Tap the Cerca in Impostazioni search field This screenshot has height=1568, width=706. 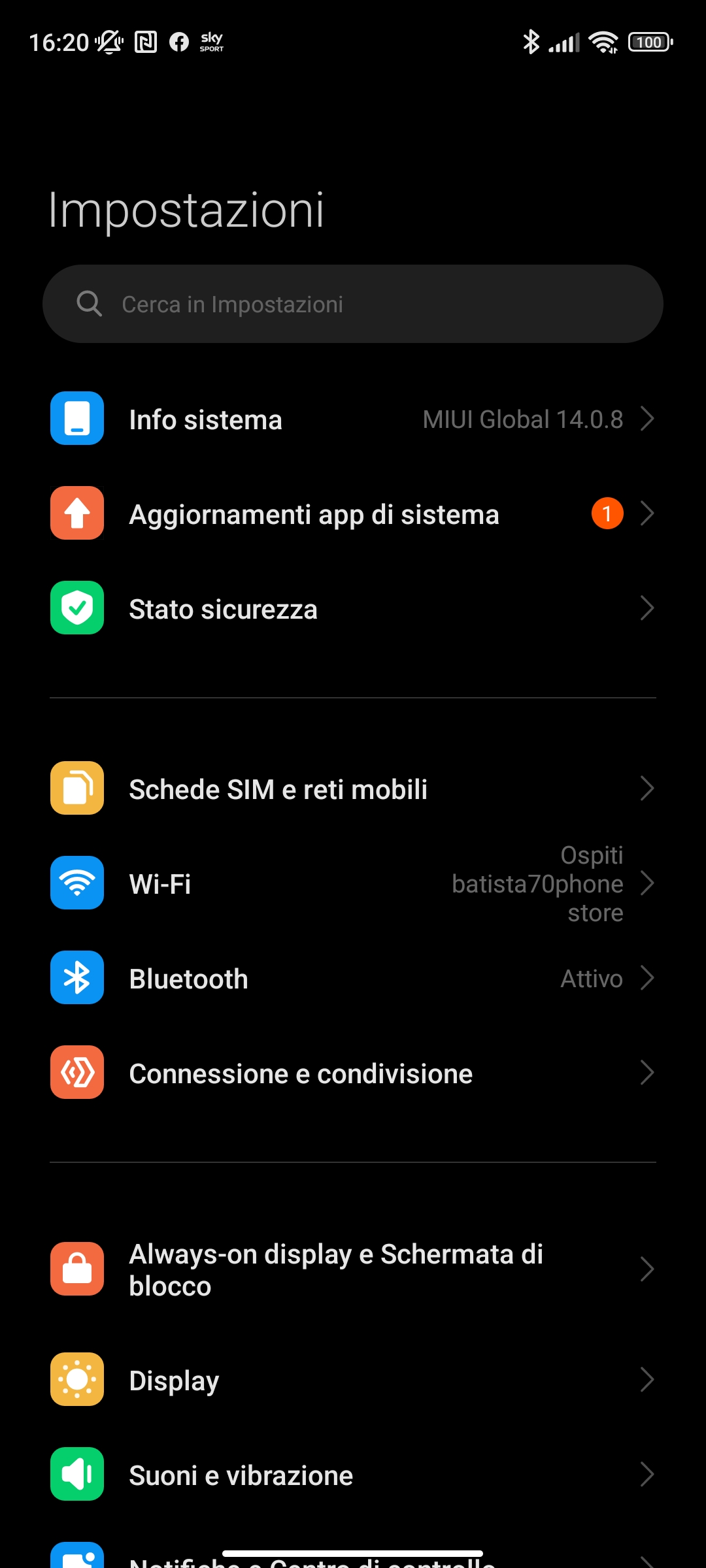tap(353, 304)
